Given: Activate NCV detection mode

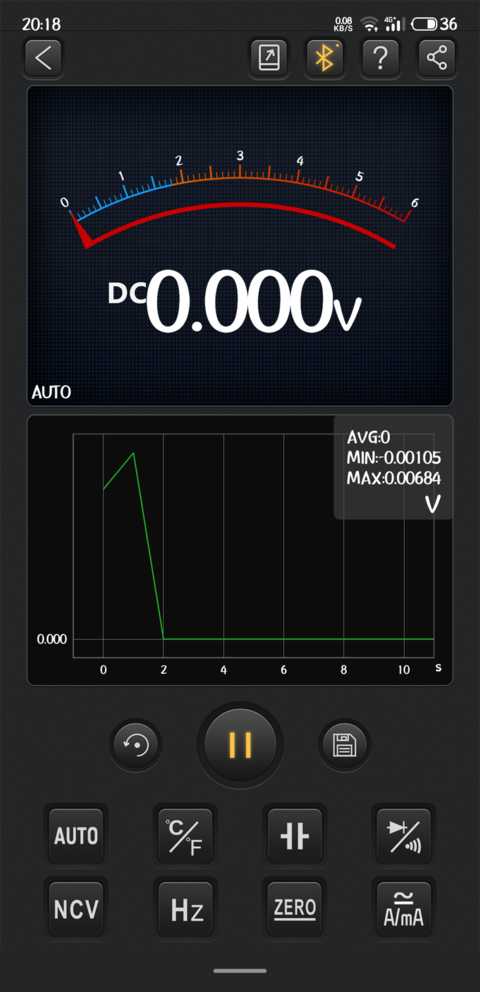Looking at the screenshot, I should 76,909.
